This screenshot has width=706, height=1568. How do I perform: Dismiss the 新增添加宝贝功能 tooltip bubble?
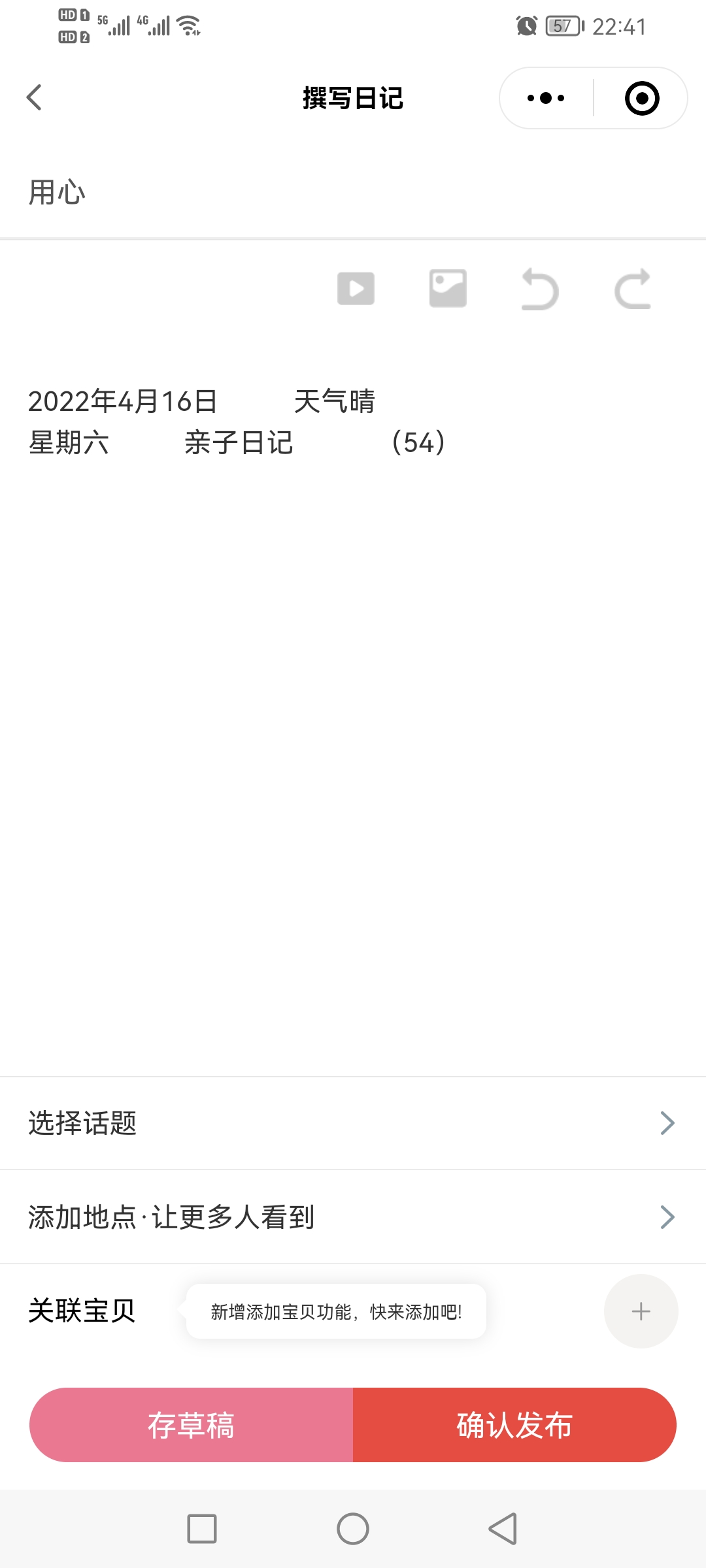point(335,1311)
